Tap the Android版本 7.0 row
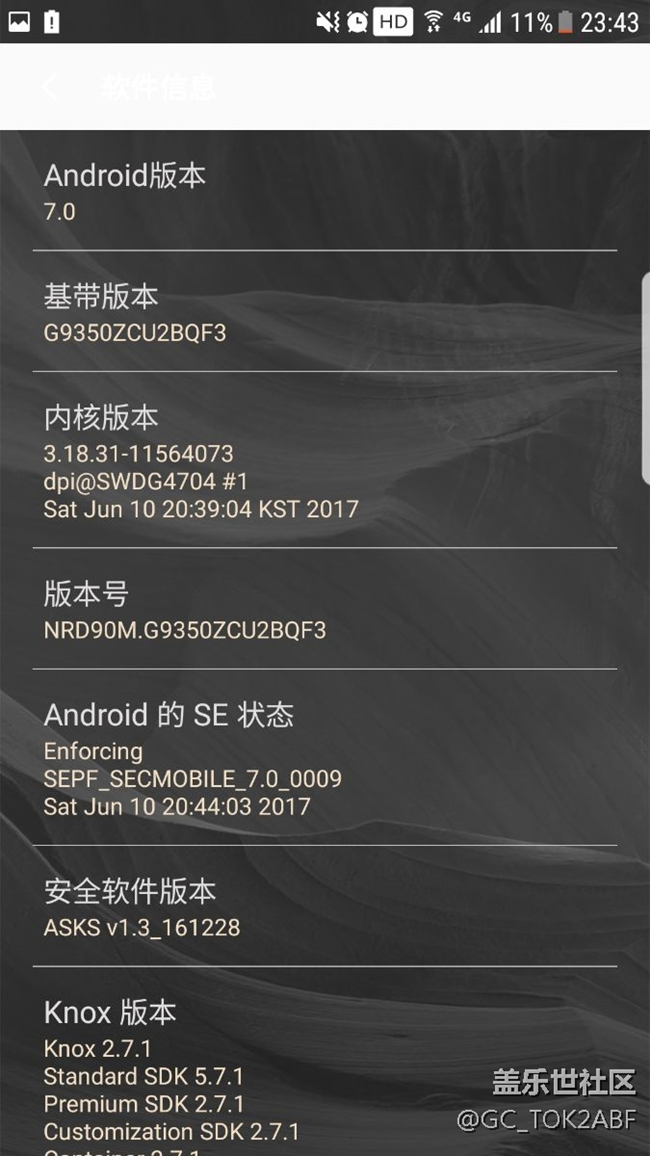 [x=324, y=192]
